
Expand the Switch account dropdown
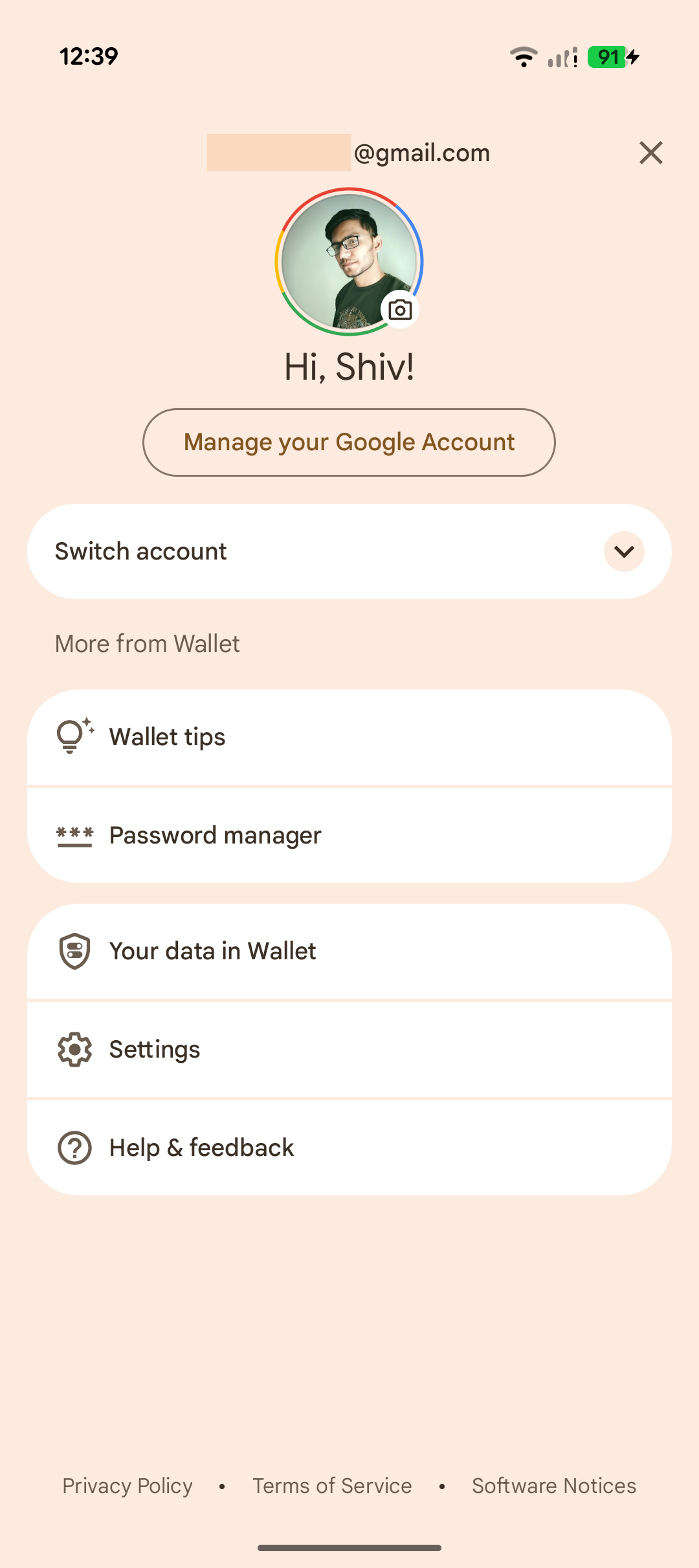[623, 552]
